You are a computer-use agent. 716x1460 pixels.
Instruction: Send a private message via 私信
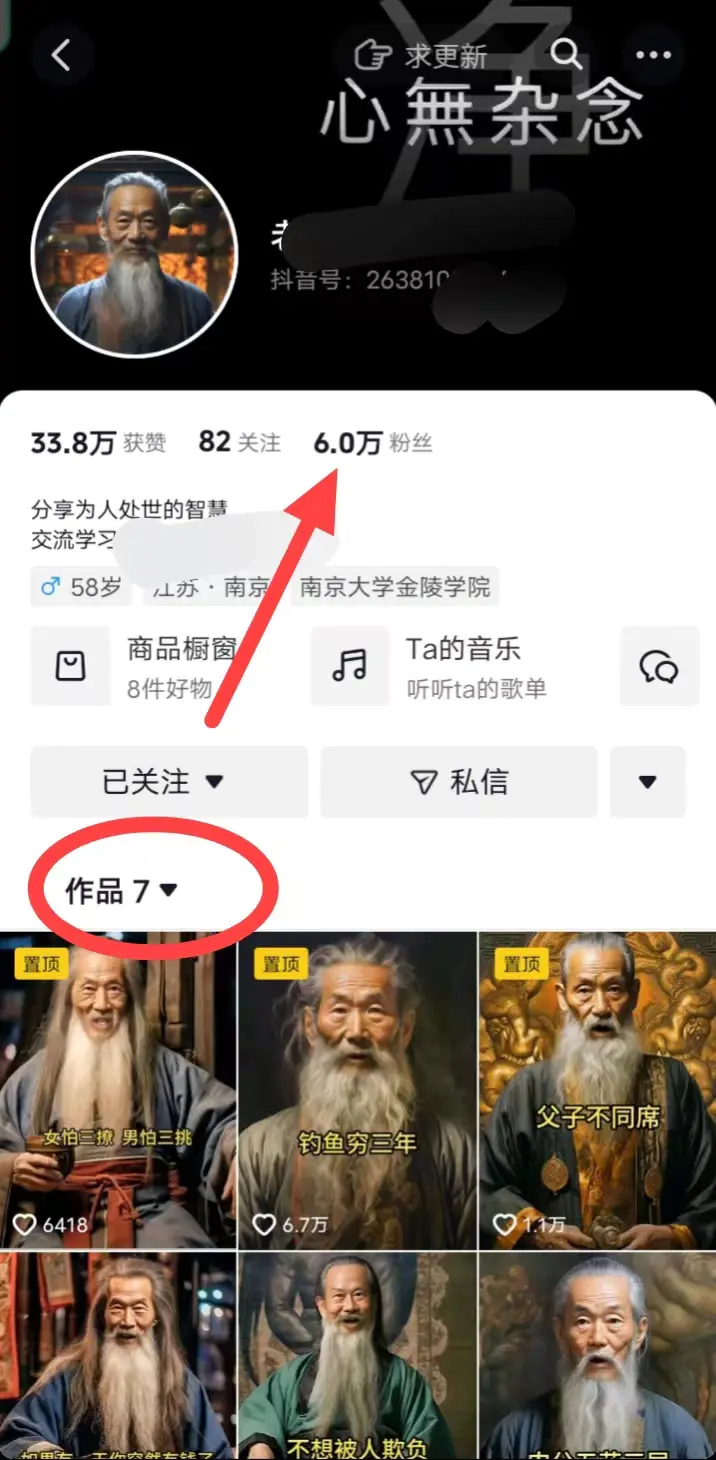[x=458, y=782]
